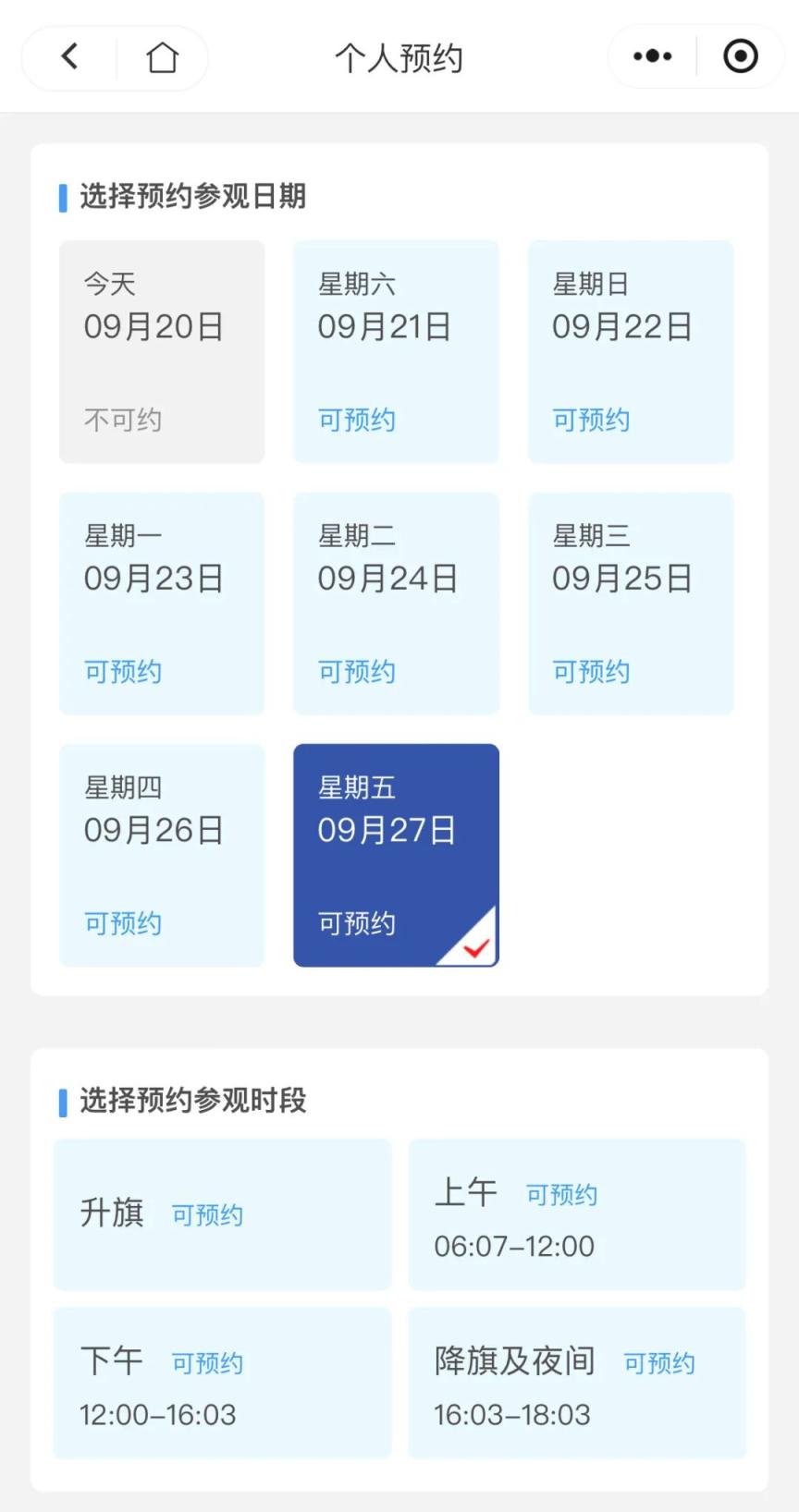The width and height of the screenshot is (799, 1512).
Task: Tap the selected Friday 09月27日 card
Action: pyautogui.click(x=396, y=855)
